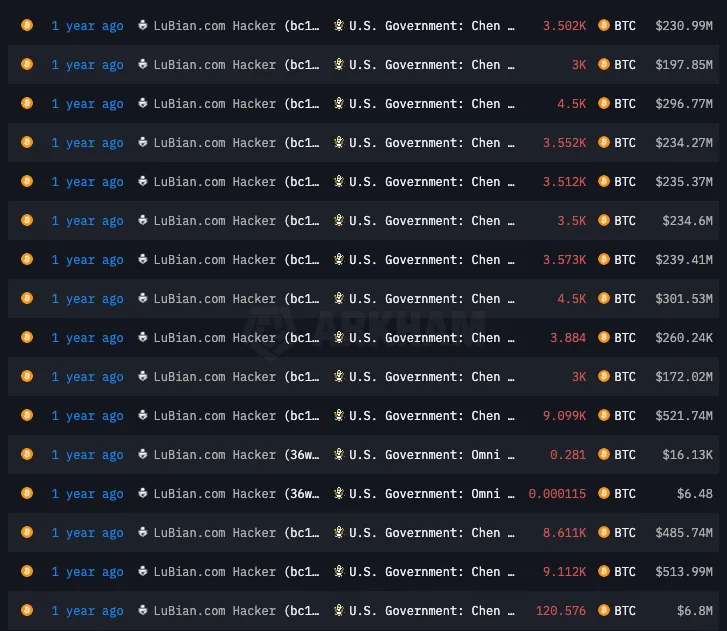
Task: Open the 1 year ago link for $513.99M transfer
Action: click(x=88, y=572)
